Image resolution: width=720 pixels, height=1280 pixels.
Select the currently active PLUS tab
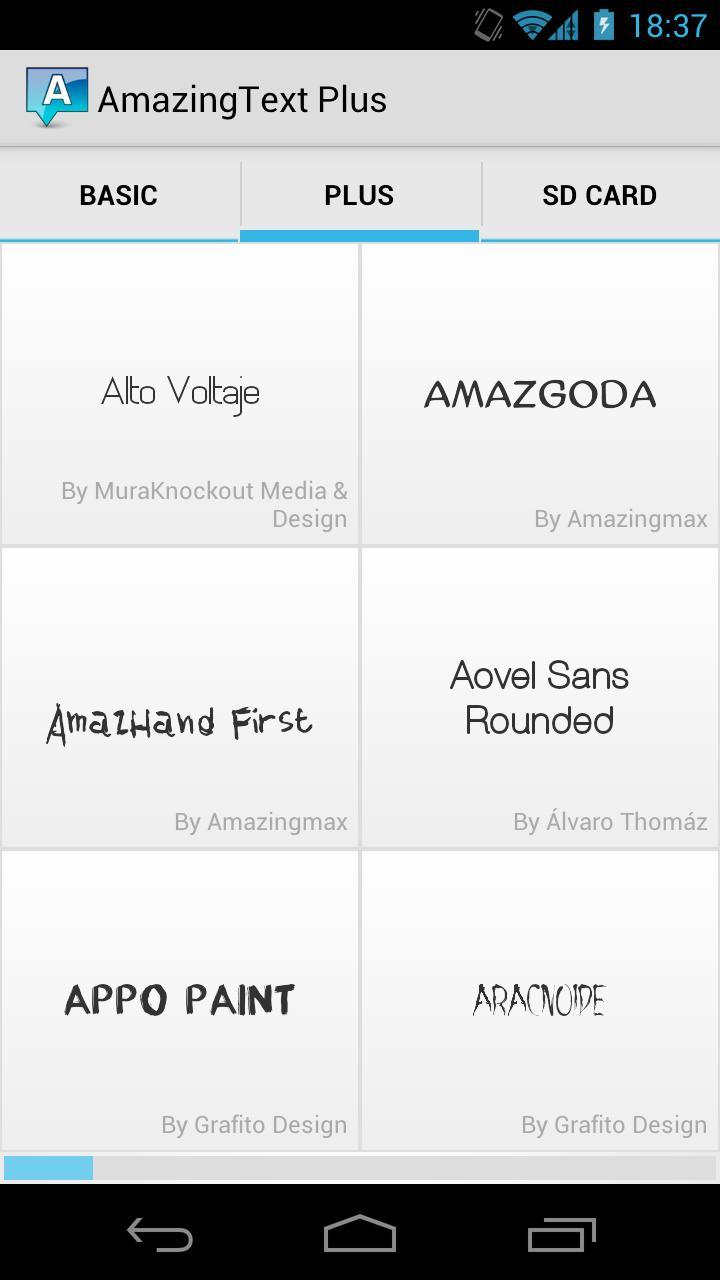coord(359,195)
